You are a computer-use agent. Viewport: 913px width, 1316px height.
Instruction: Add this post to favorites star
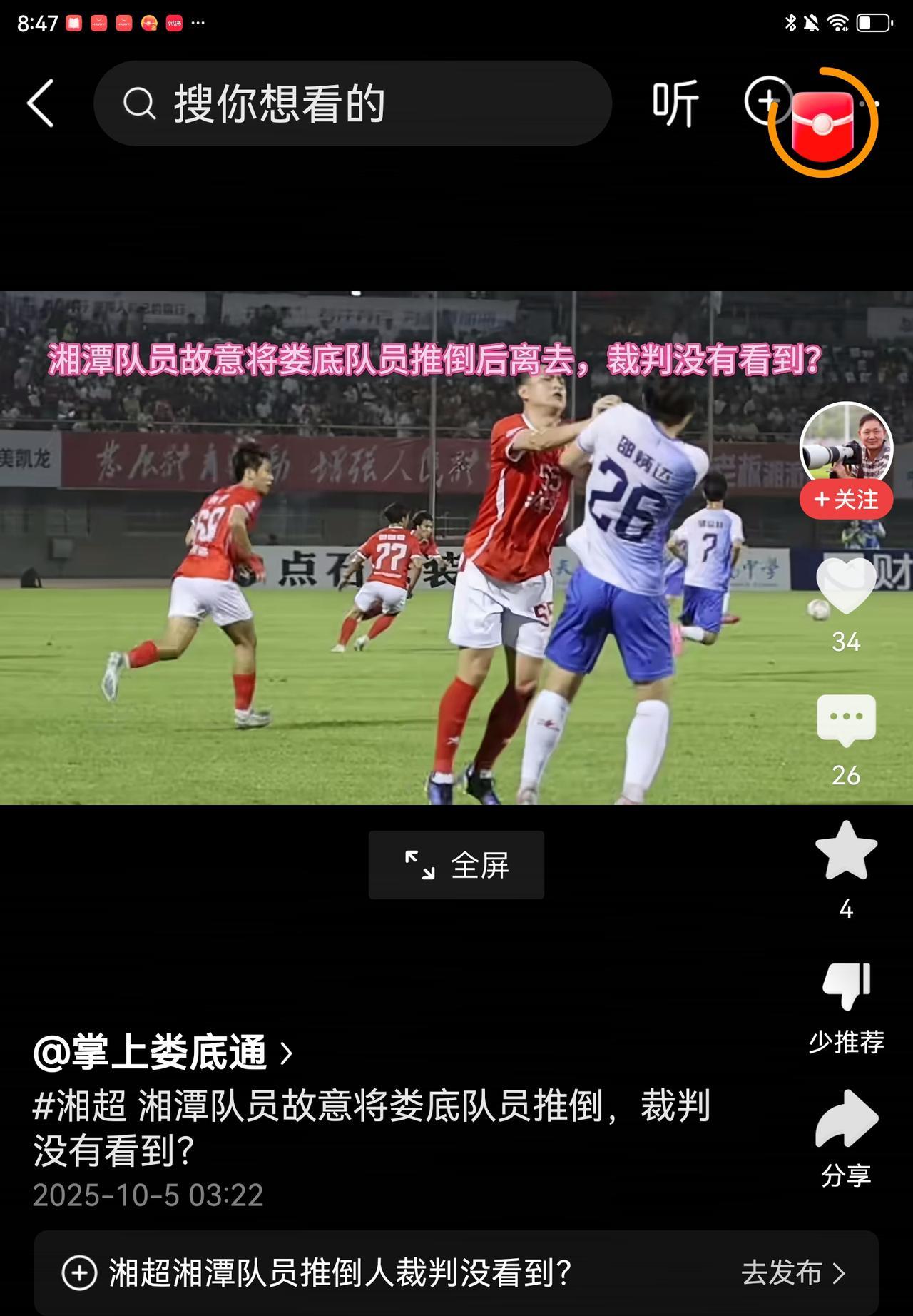tap(846, 851)
